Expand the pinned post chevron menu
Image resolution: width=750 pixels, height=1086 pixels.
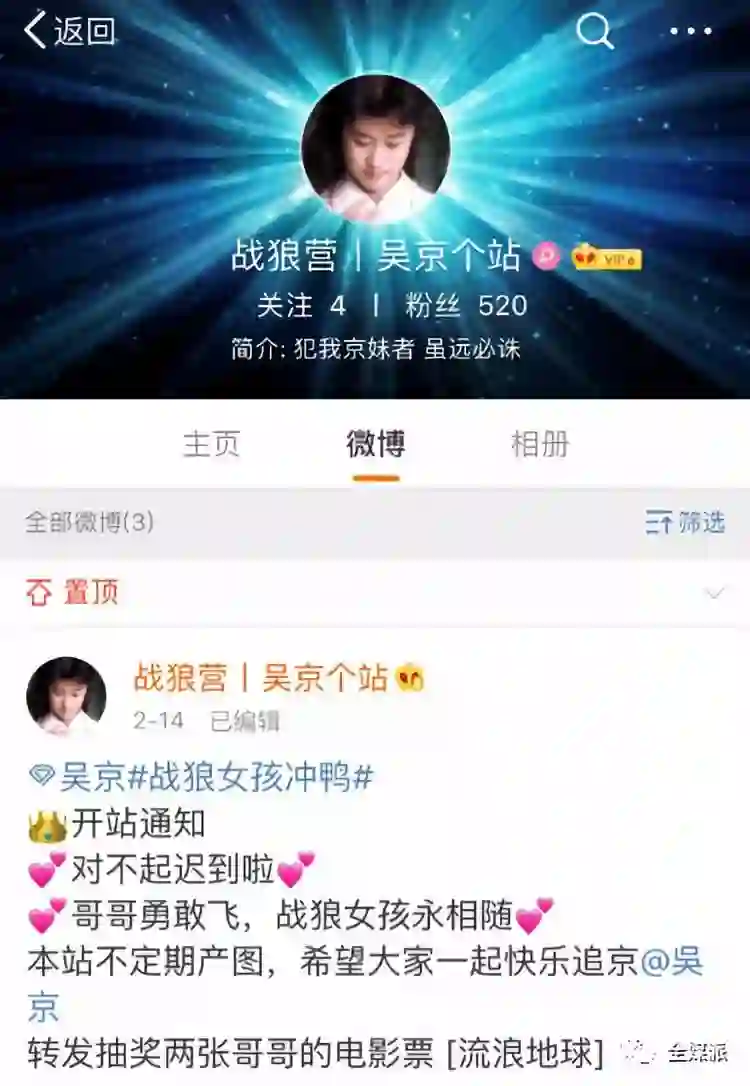[714, 593]
